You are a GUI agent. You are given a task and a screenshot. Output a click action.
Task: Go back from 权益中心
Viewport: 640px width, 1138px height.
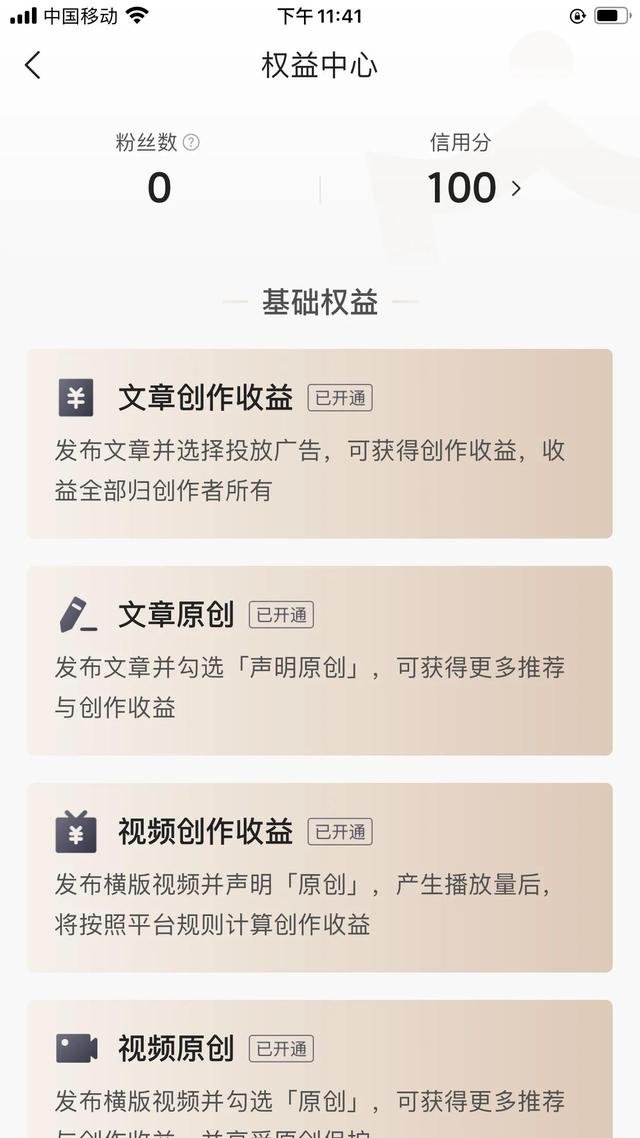coord(33,66)
